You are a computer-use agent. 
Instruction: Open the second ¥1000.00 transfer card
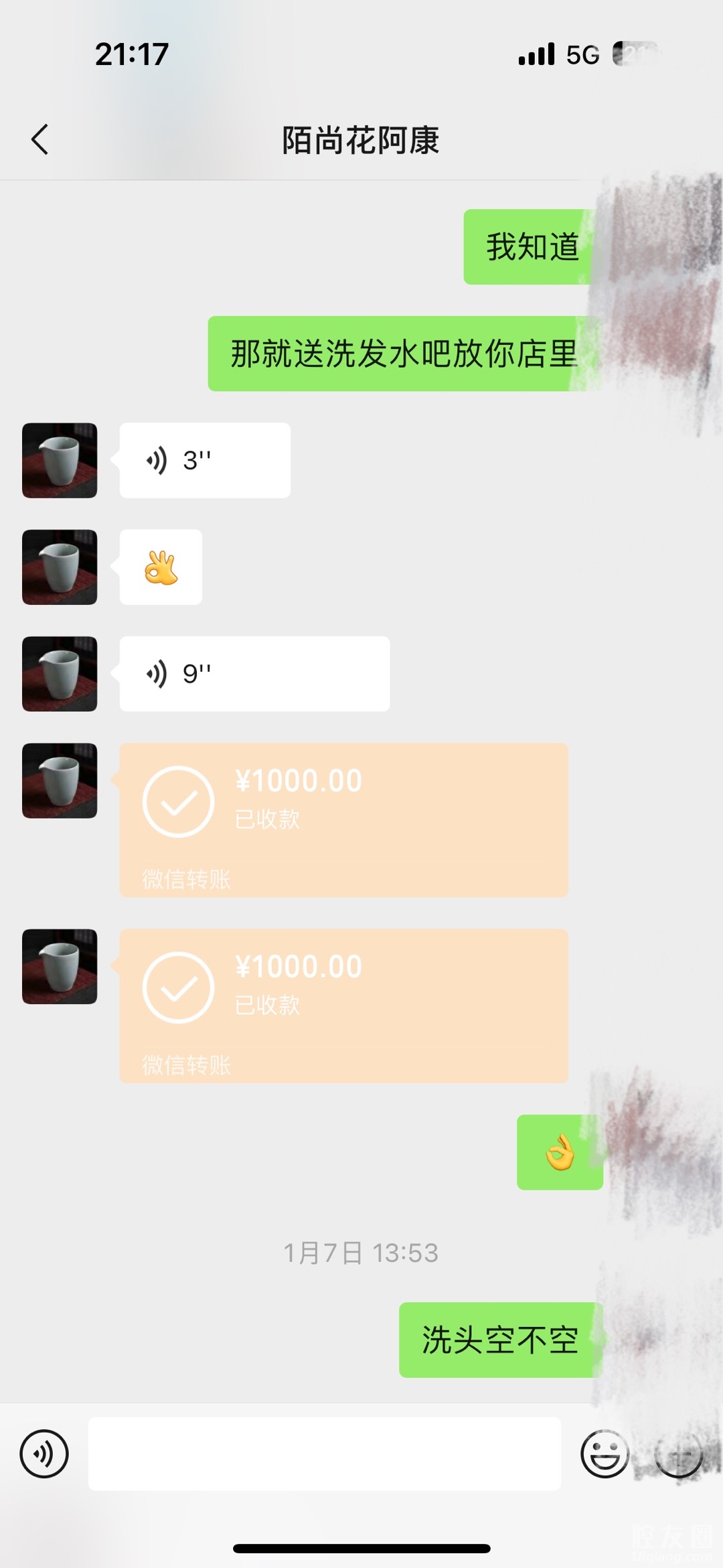[343, 1005]
